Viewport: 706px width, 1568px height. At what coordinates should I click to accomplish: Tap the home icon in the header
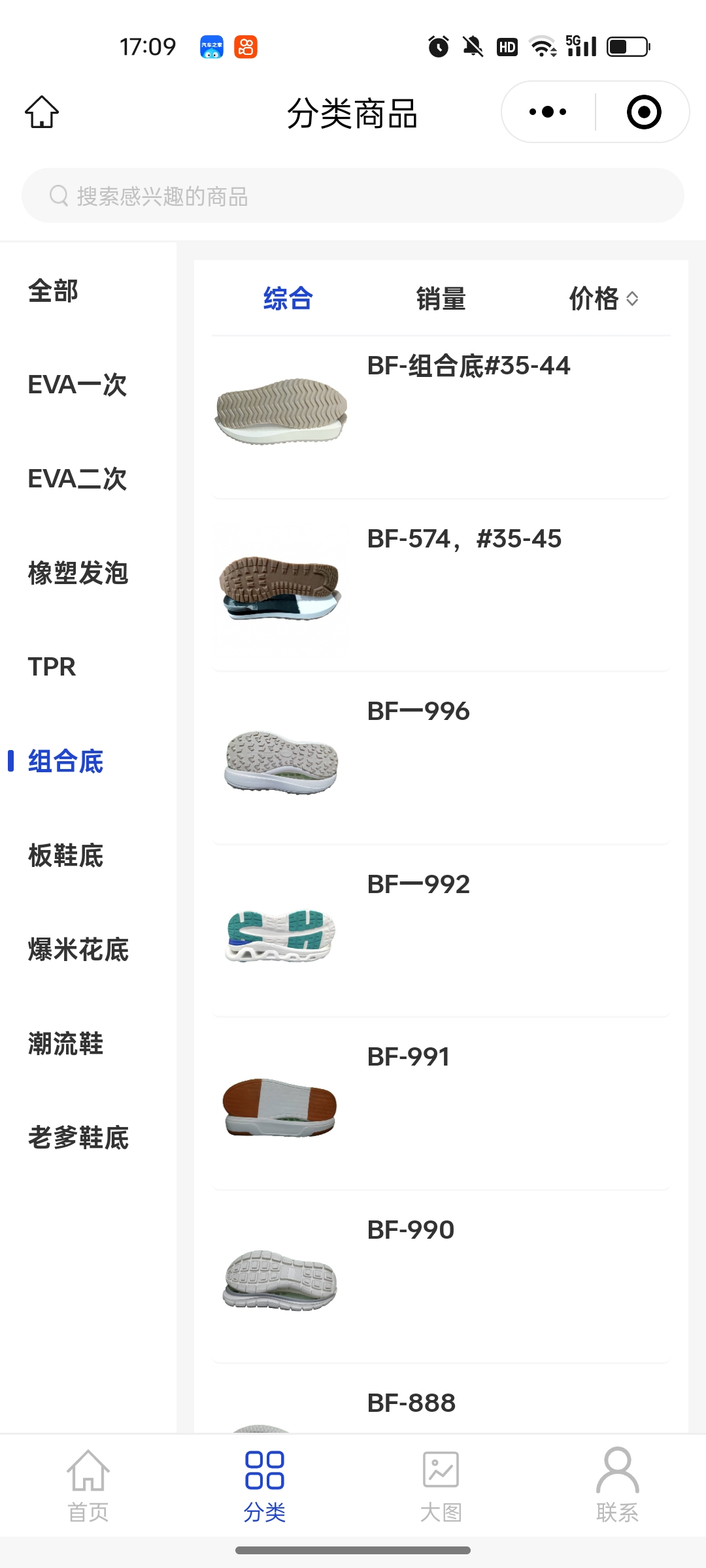(42, 112)
